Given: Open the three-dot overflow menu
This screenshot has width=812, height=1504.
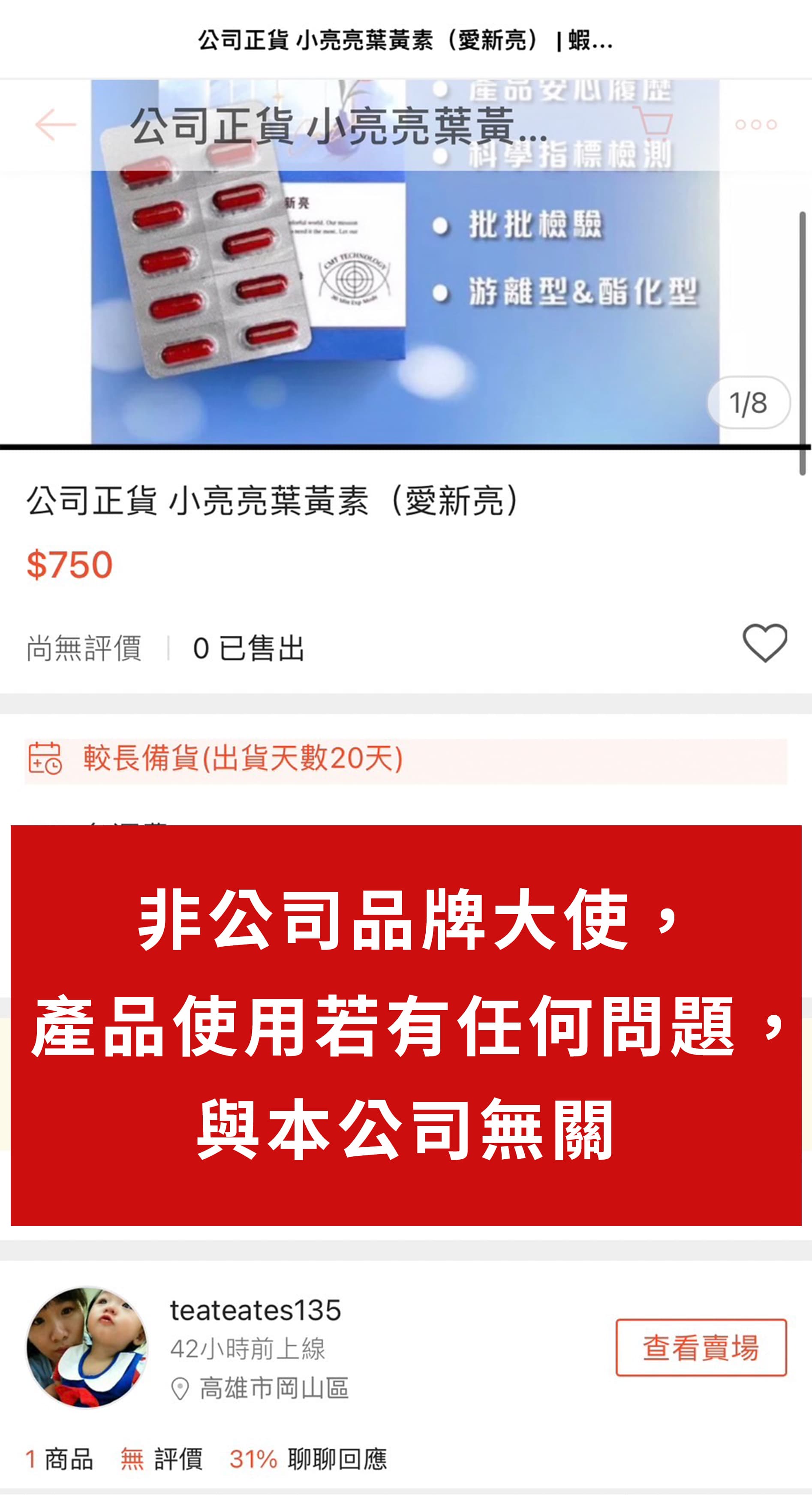Looking at the screenshot, I should point(756,124).
